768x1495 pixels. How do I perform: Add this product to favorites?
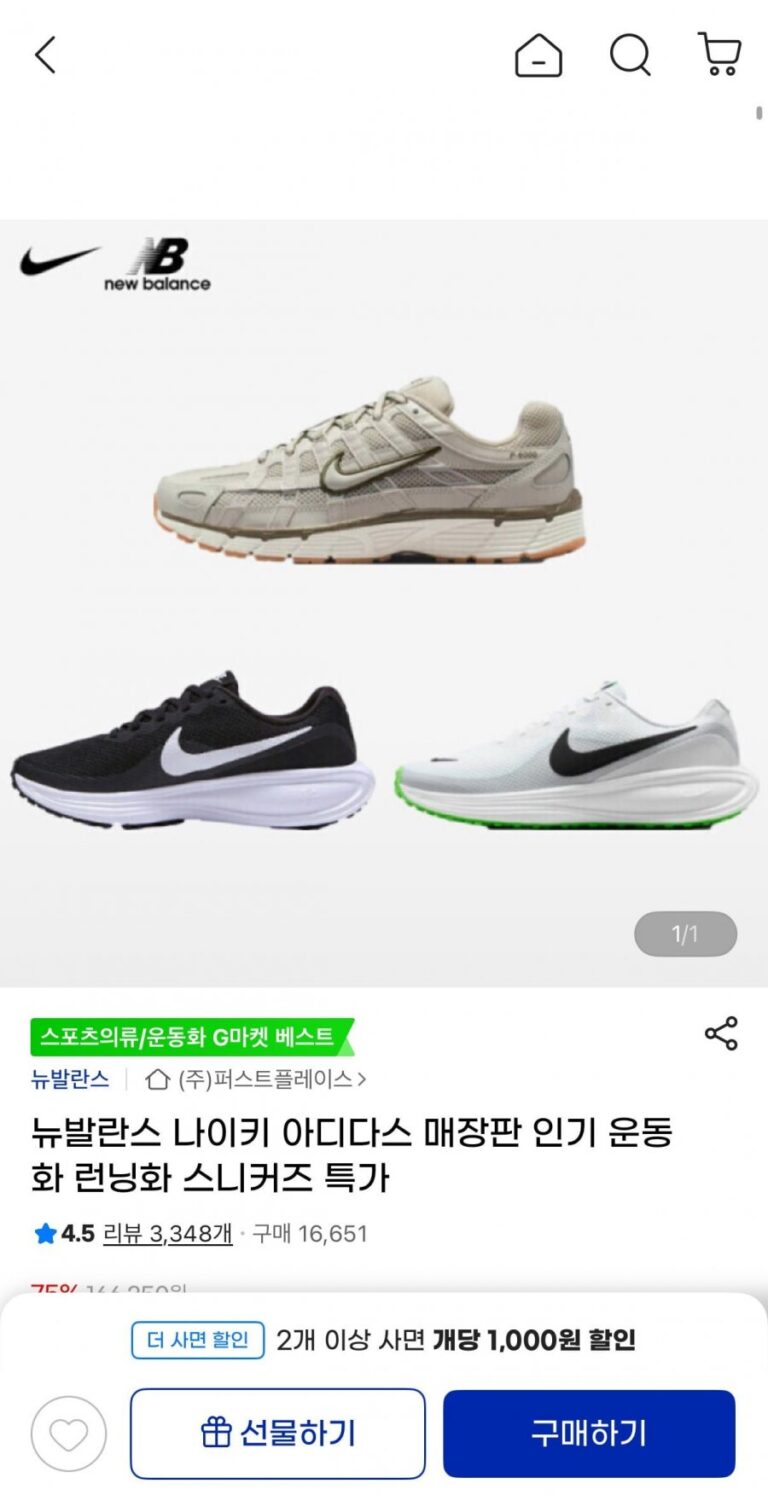pyautogui.click(x=68, y=1433)
